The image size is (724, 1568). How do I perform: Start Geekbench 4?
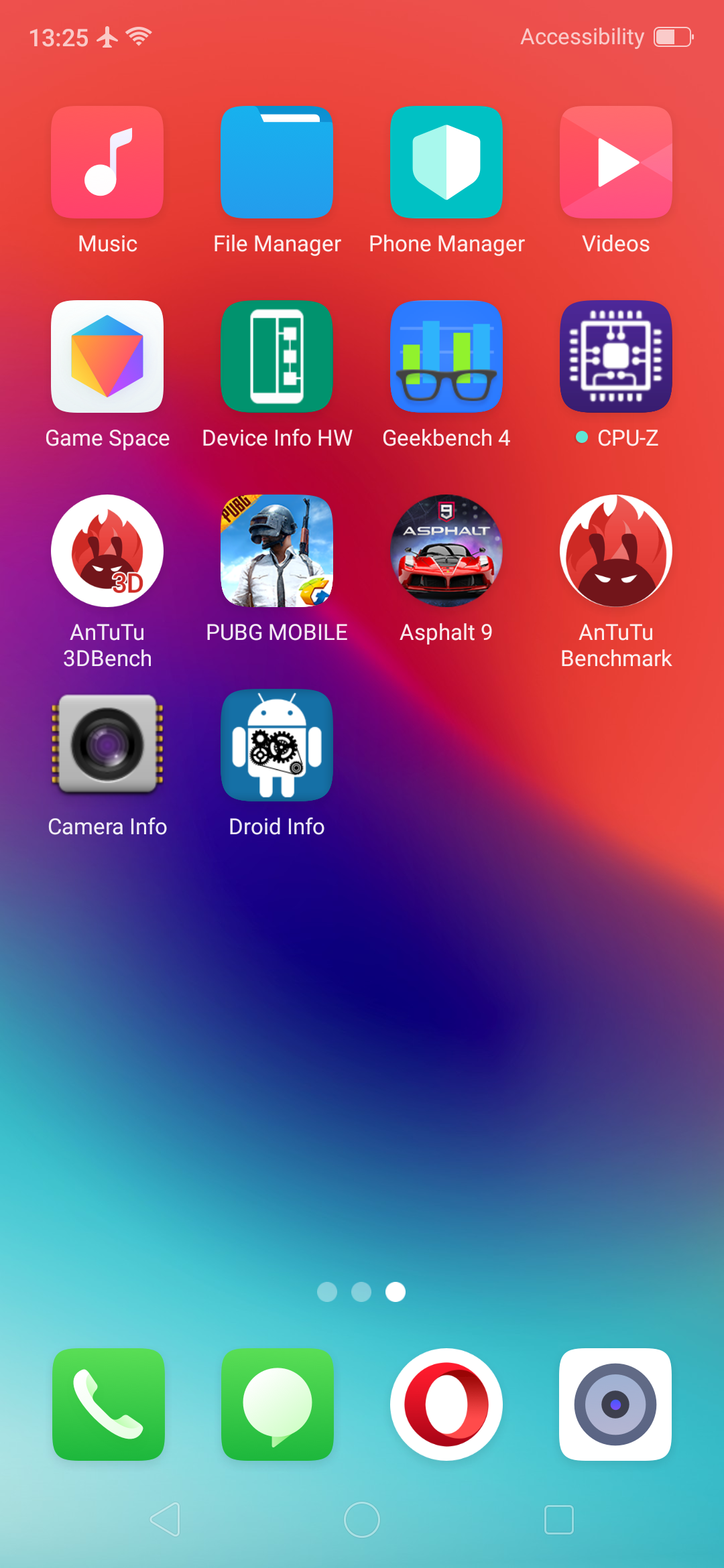tap(446, 357)
